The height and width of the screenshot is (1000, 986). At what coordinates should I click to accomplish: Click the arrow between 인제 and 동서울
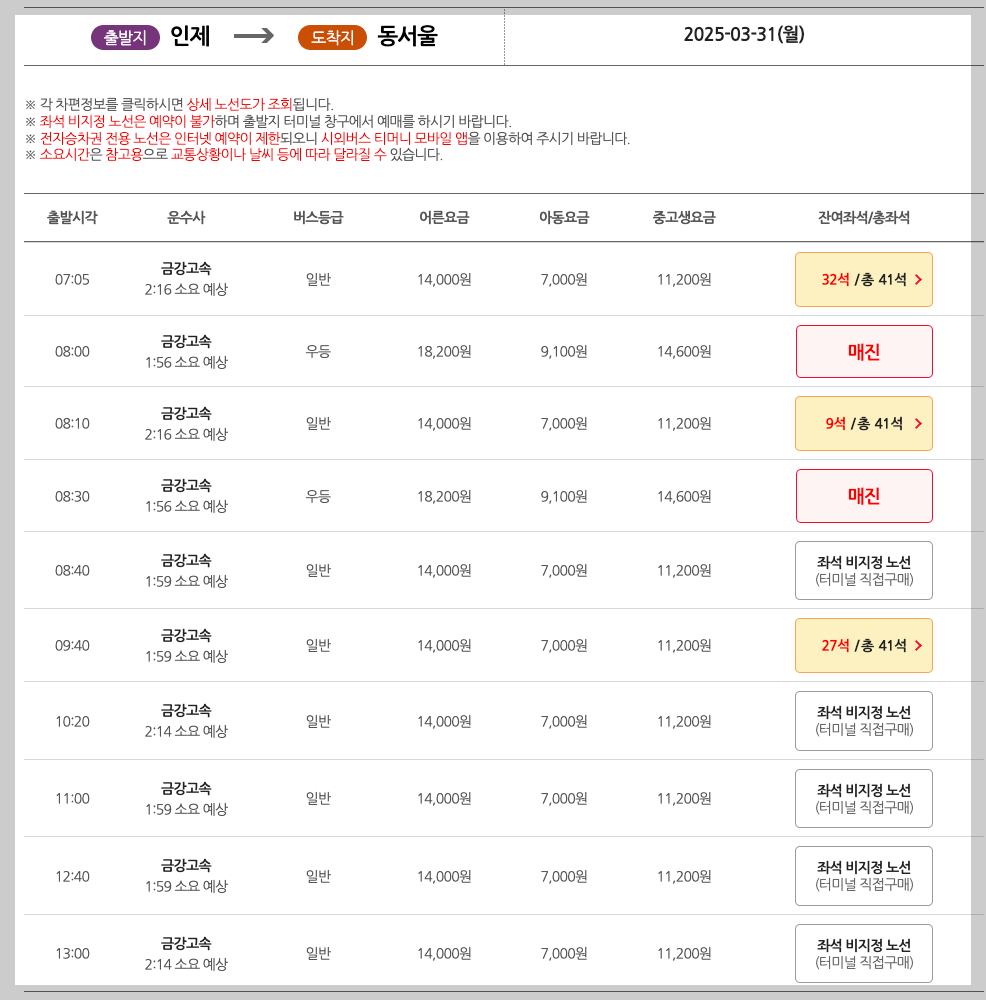point(255,36)
